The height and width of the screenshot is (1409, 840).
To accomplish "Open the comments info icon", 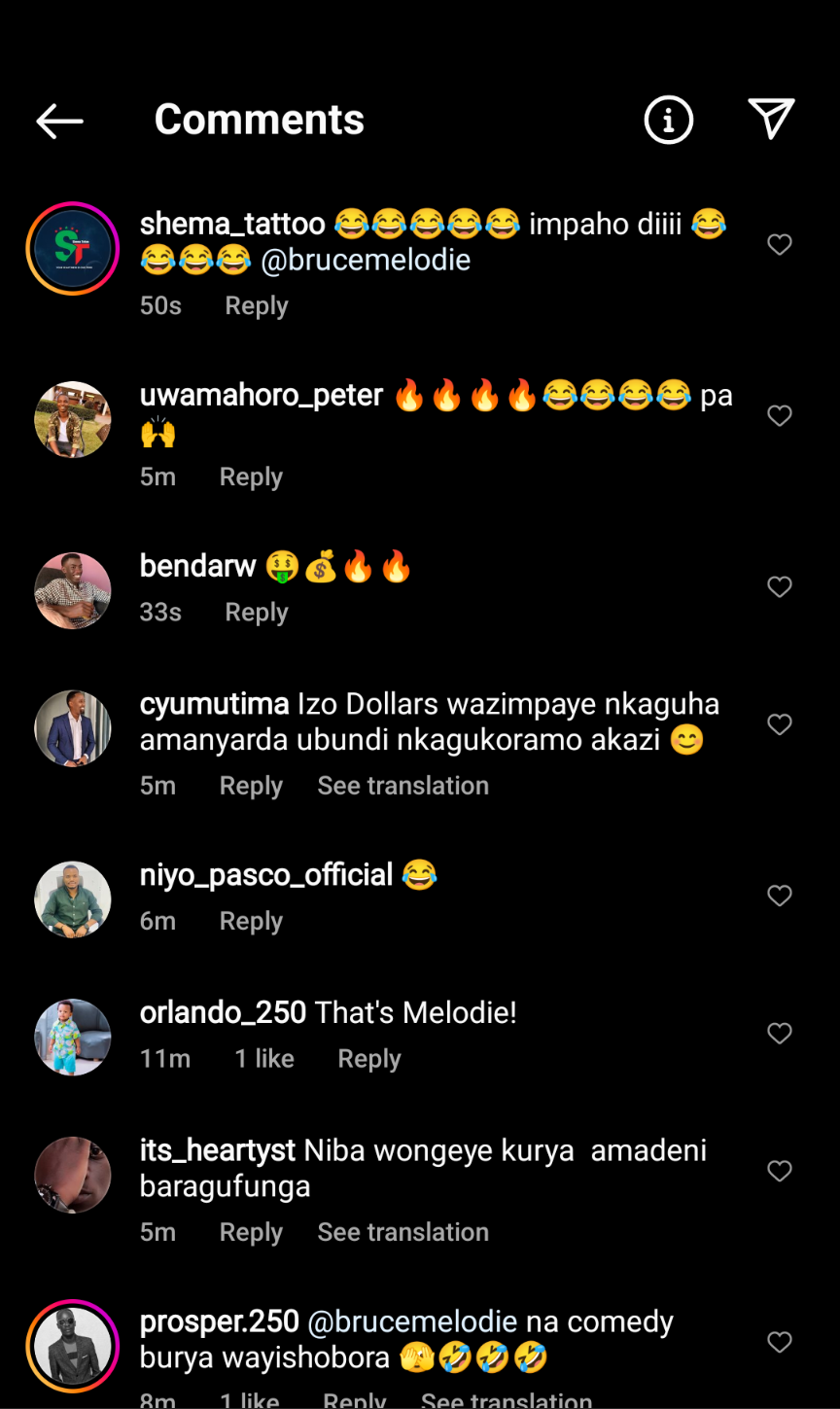I will click(x=668, y=121).
